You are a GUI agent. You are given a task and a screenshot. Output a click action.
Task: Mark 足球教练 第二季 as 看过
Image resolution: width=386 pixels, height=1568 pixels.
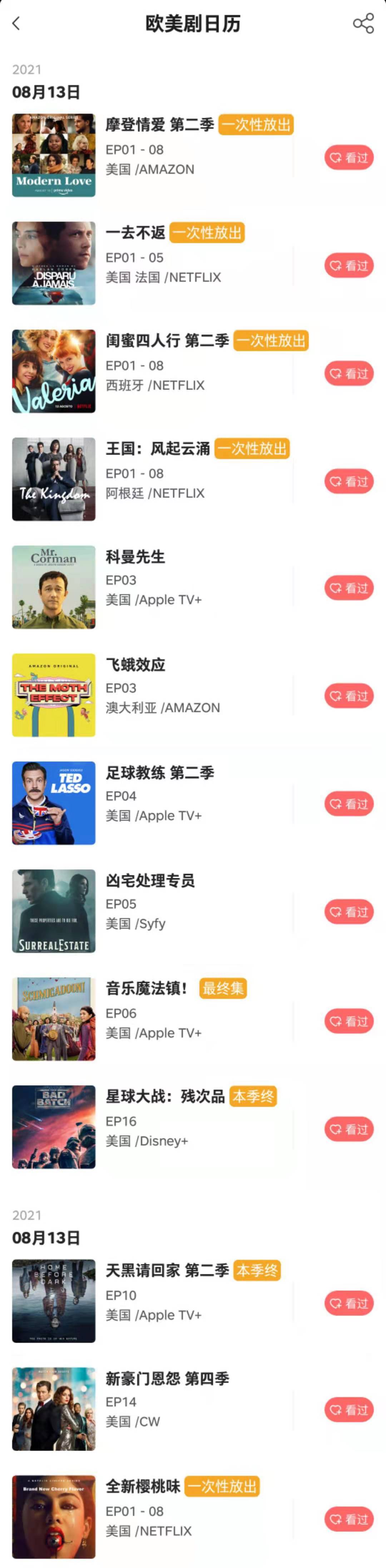click(x=348, y=804)
